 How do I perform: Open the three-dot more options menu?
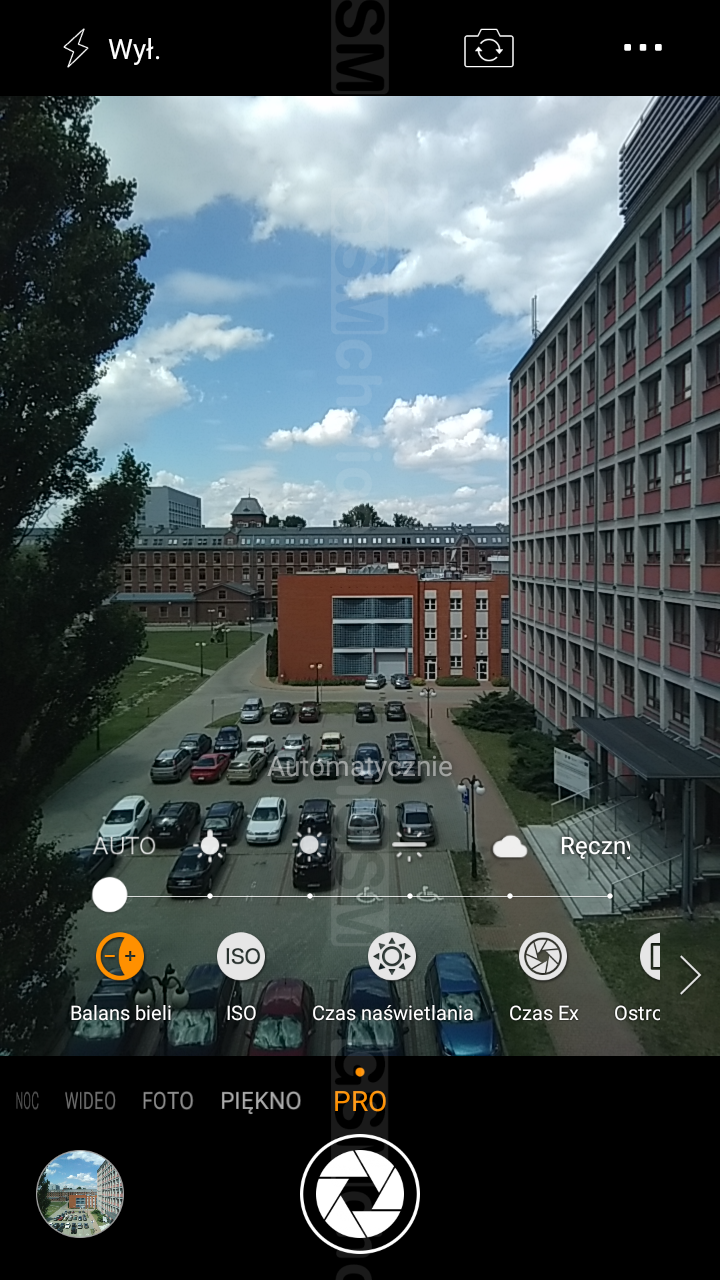[x=643, y=47]
